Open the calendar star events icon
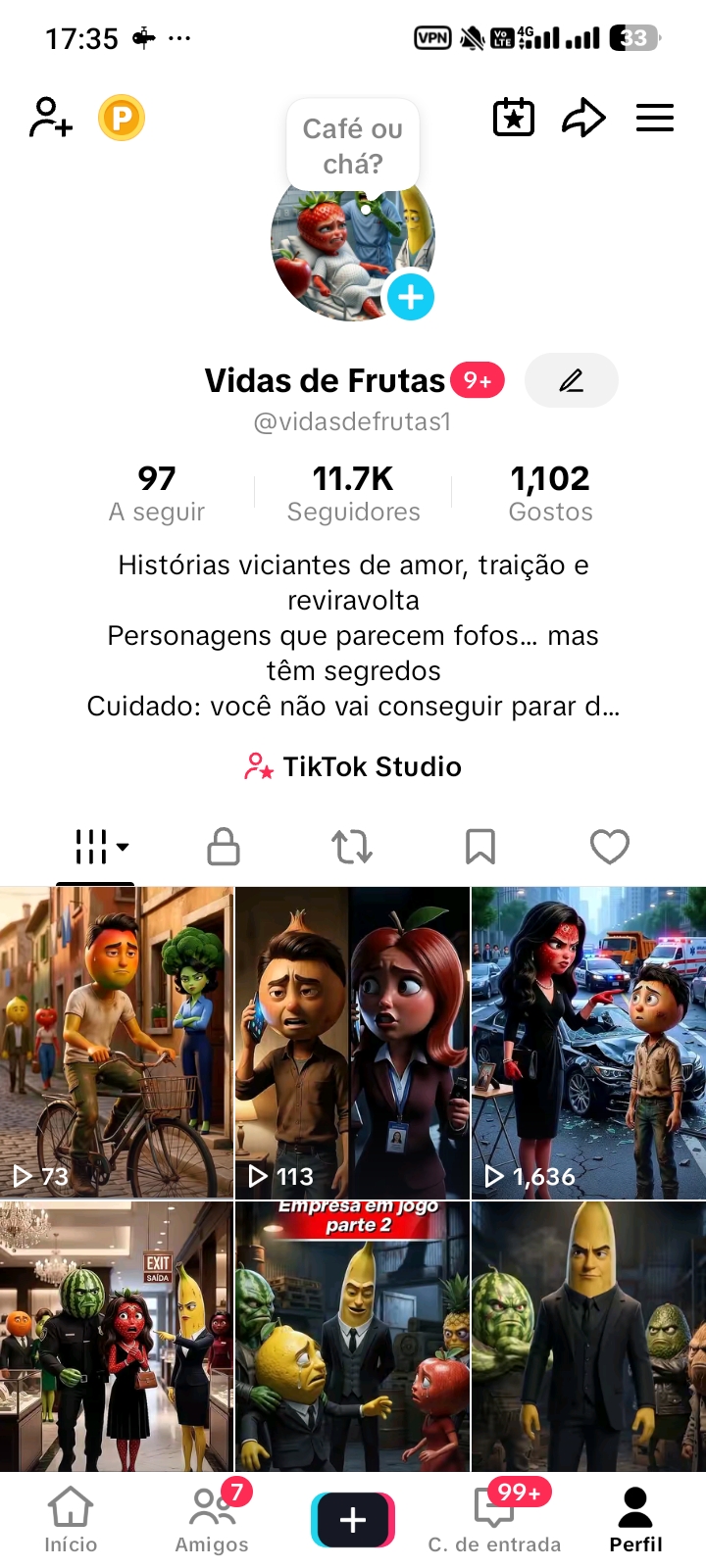 point(513,118)
